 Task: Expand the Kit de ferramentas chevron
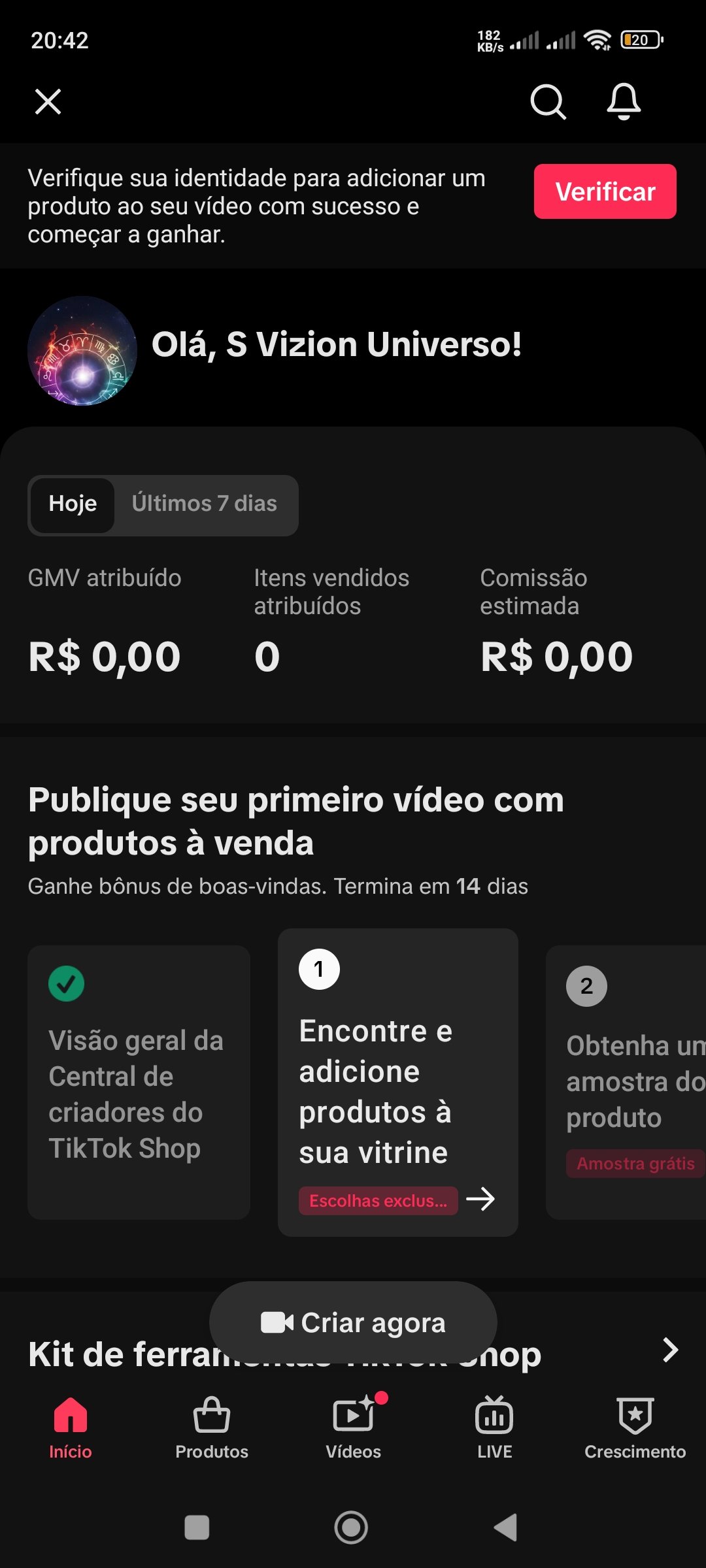[x=670, y=1350]
